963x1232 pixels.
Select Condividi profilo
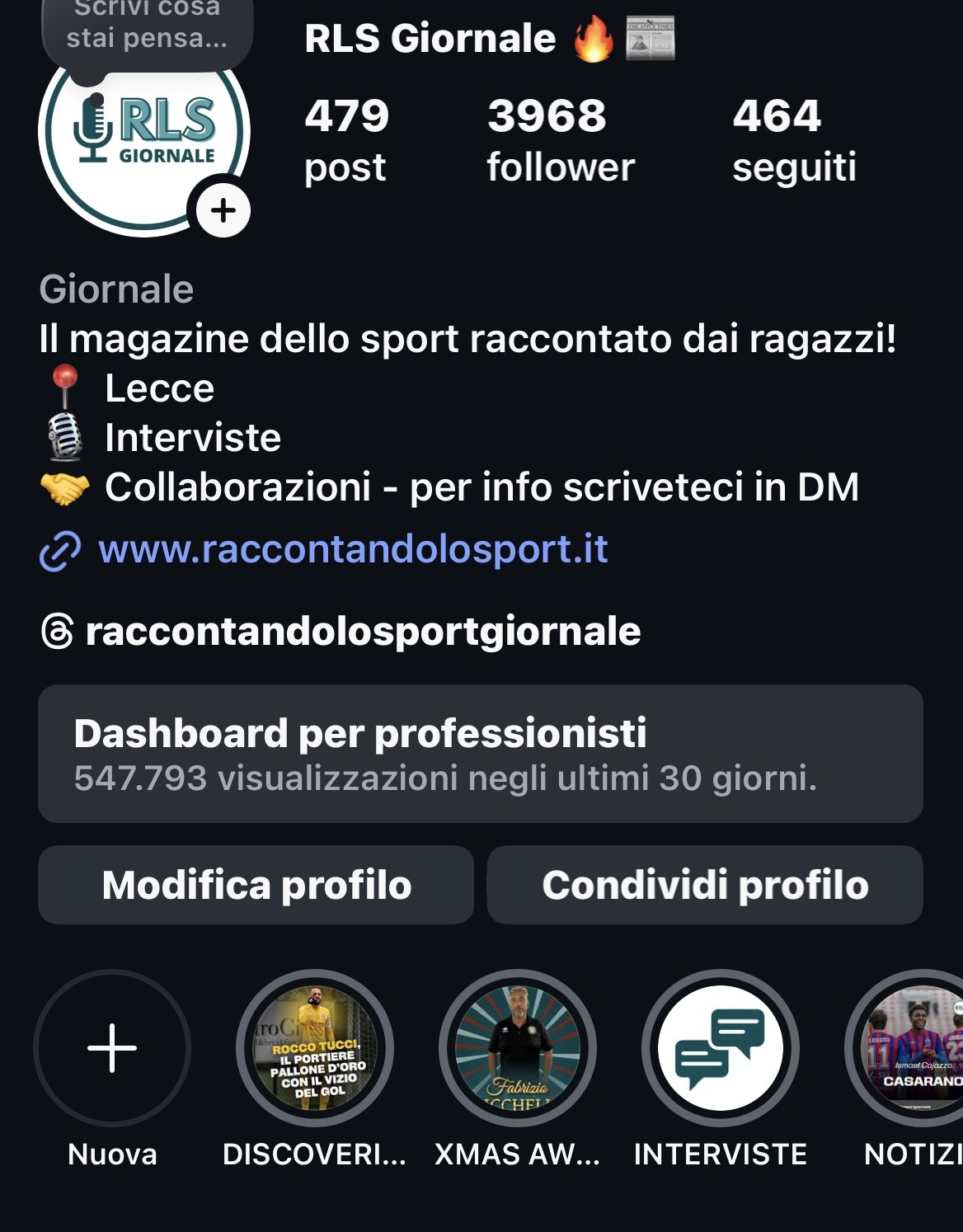(x=704, y=886)
